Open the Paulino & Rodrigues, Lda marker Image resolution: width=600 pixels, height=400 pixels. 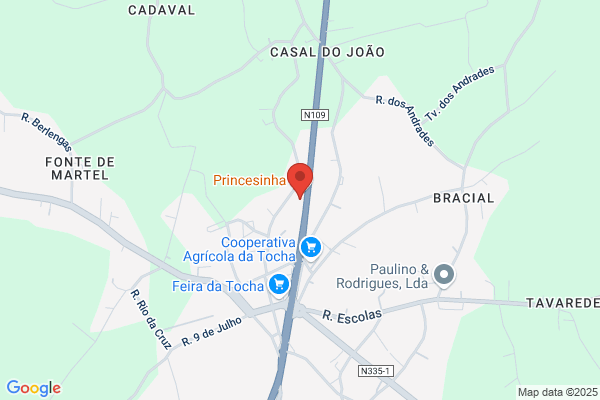444,276
